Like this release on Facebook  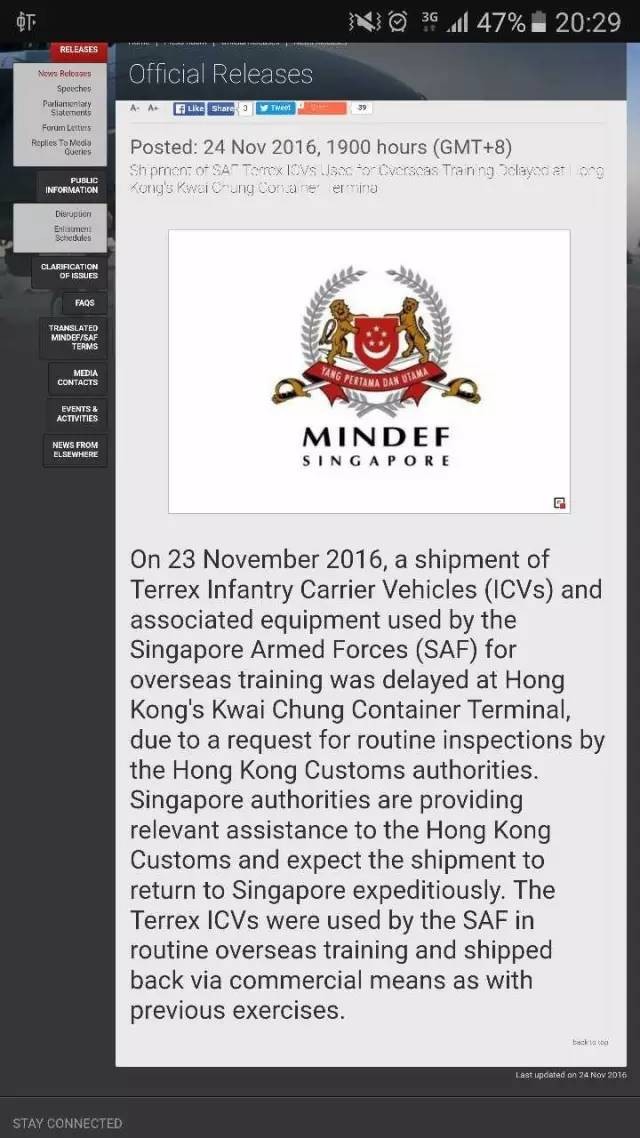(189, 108)
